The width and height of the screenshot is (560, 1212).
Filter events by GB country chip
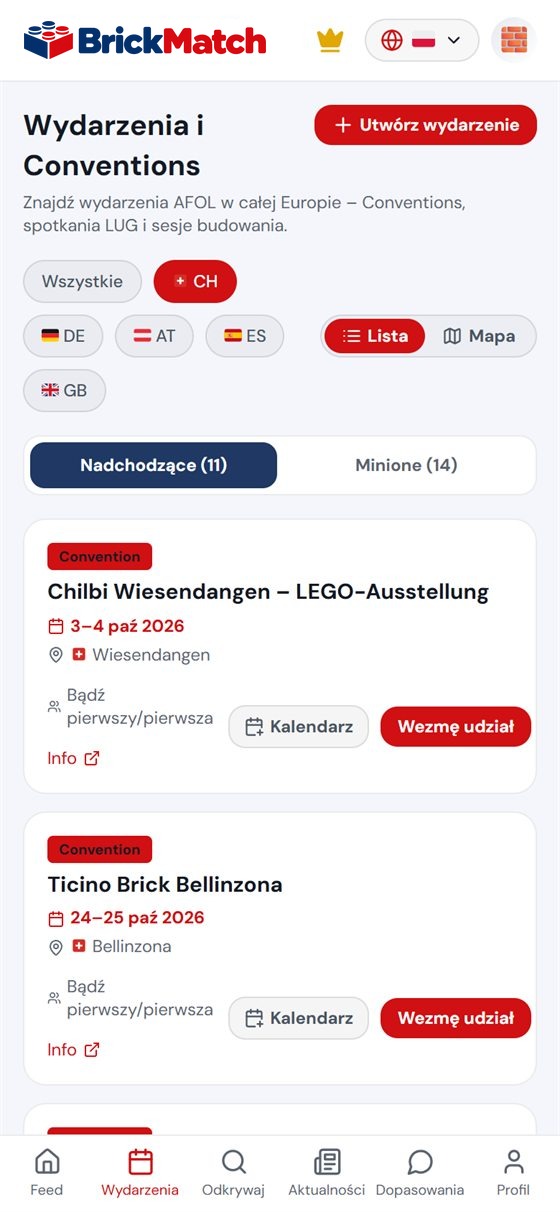[x=64, y=390]
